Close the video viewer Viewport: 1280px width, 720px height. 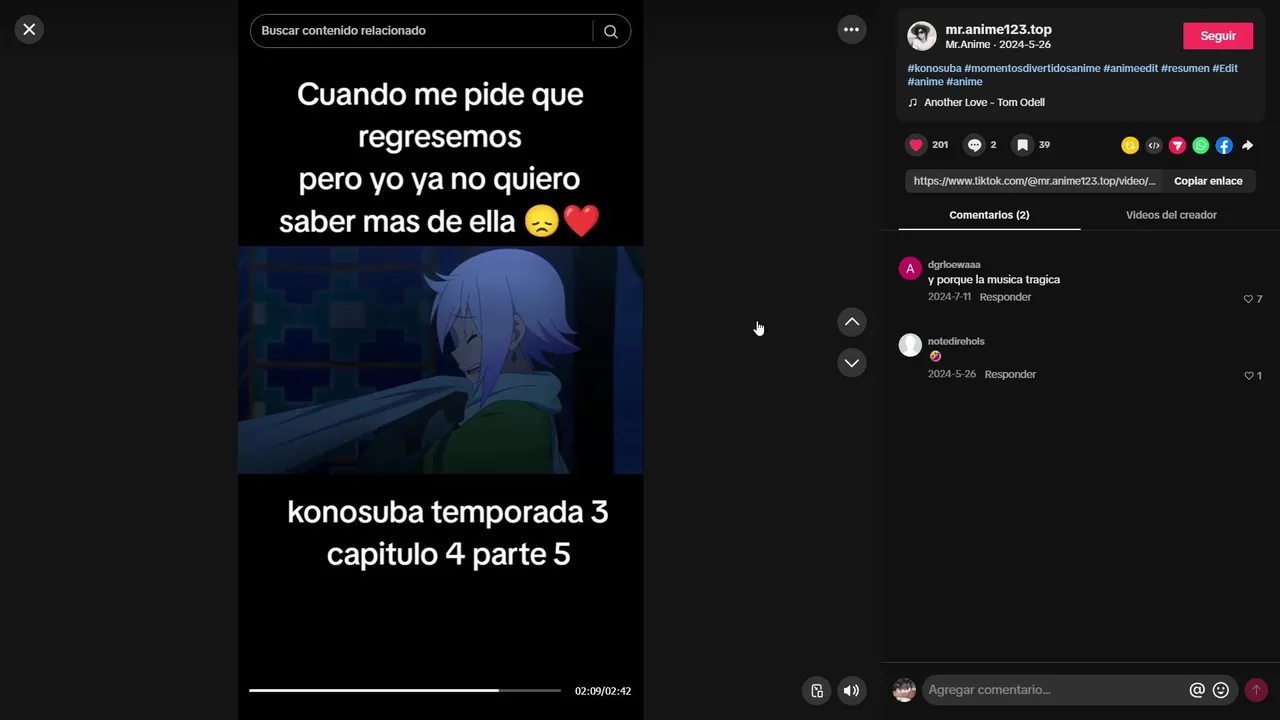pos(29,30)
